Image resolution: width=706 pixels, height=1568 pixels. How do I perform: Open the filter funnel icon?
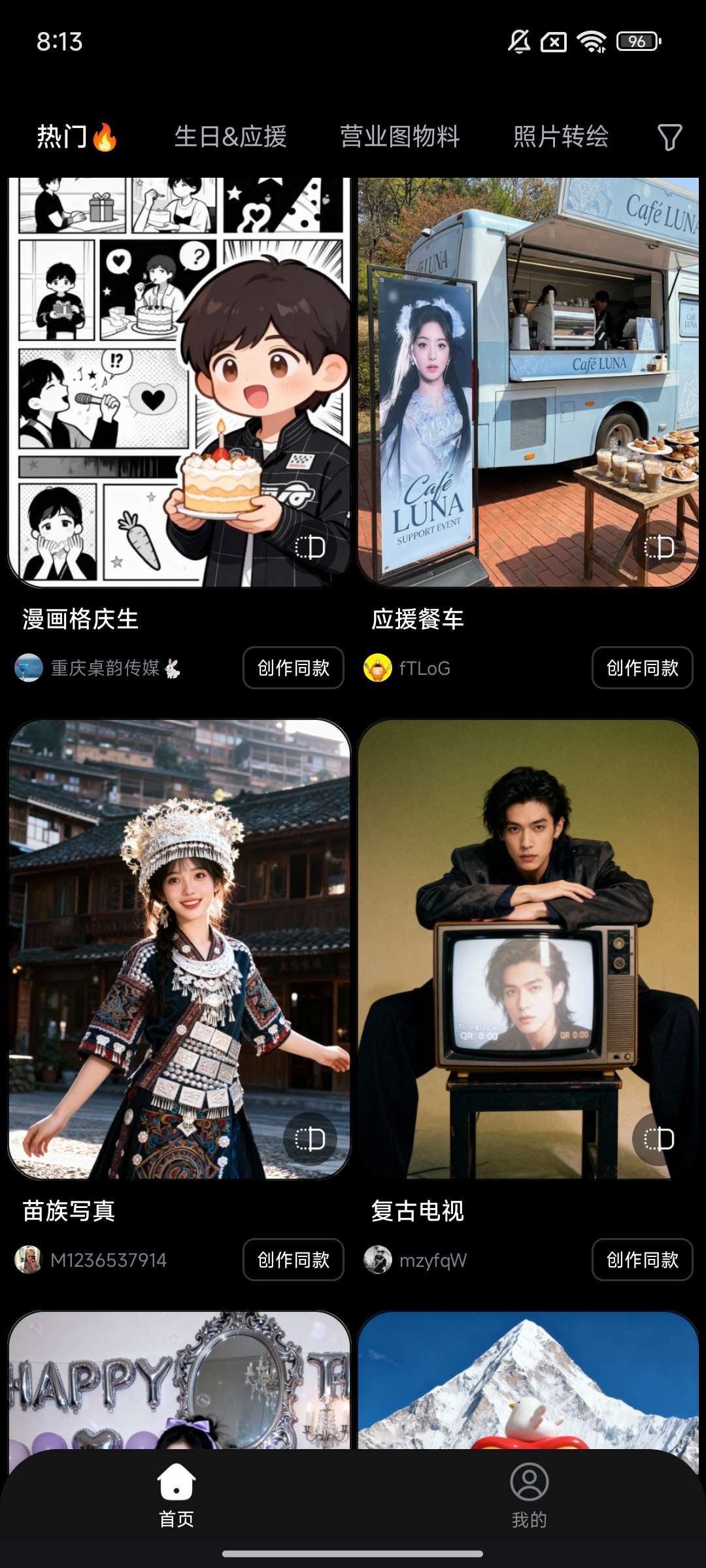(669, 137)
